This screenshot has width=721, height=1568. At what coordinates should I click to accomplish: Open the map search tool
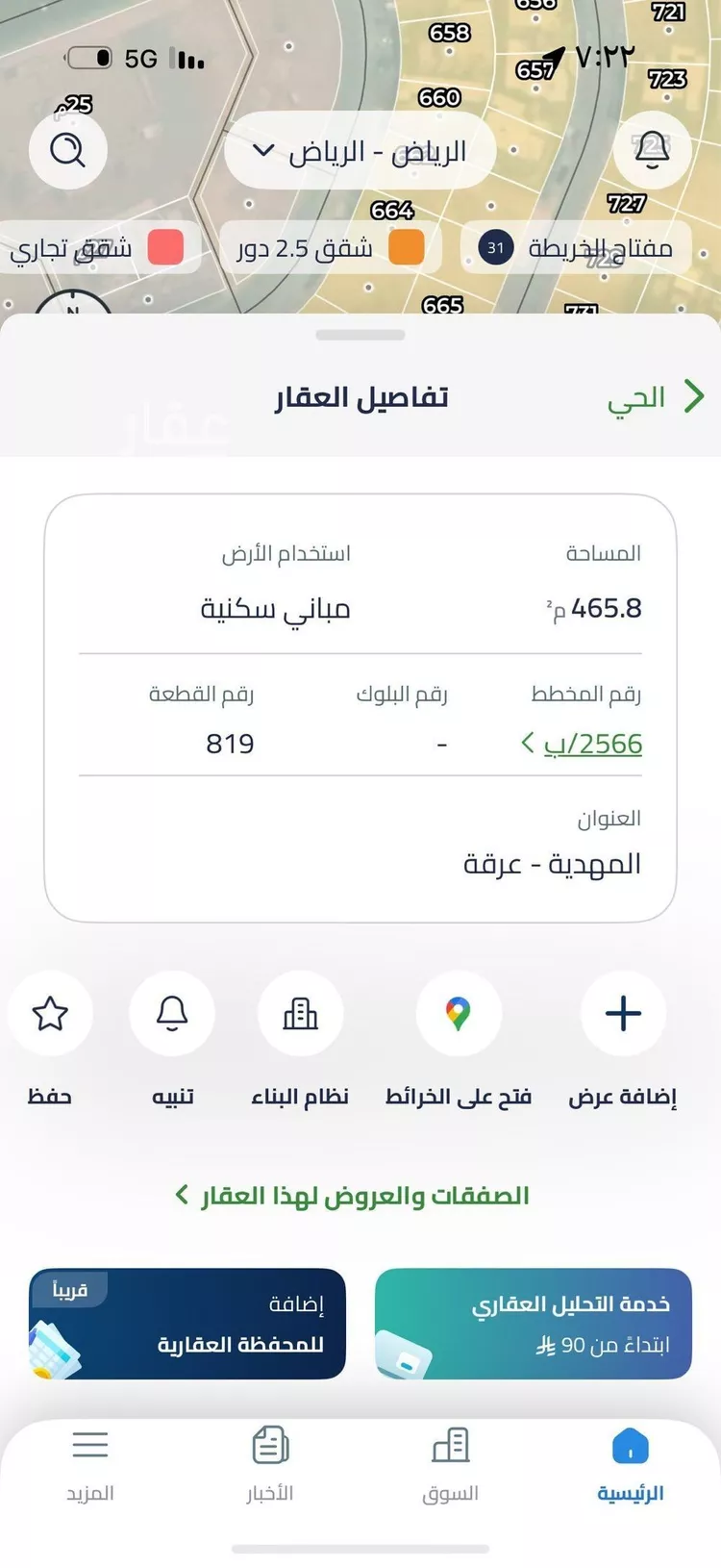[66, 151]
